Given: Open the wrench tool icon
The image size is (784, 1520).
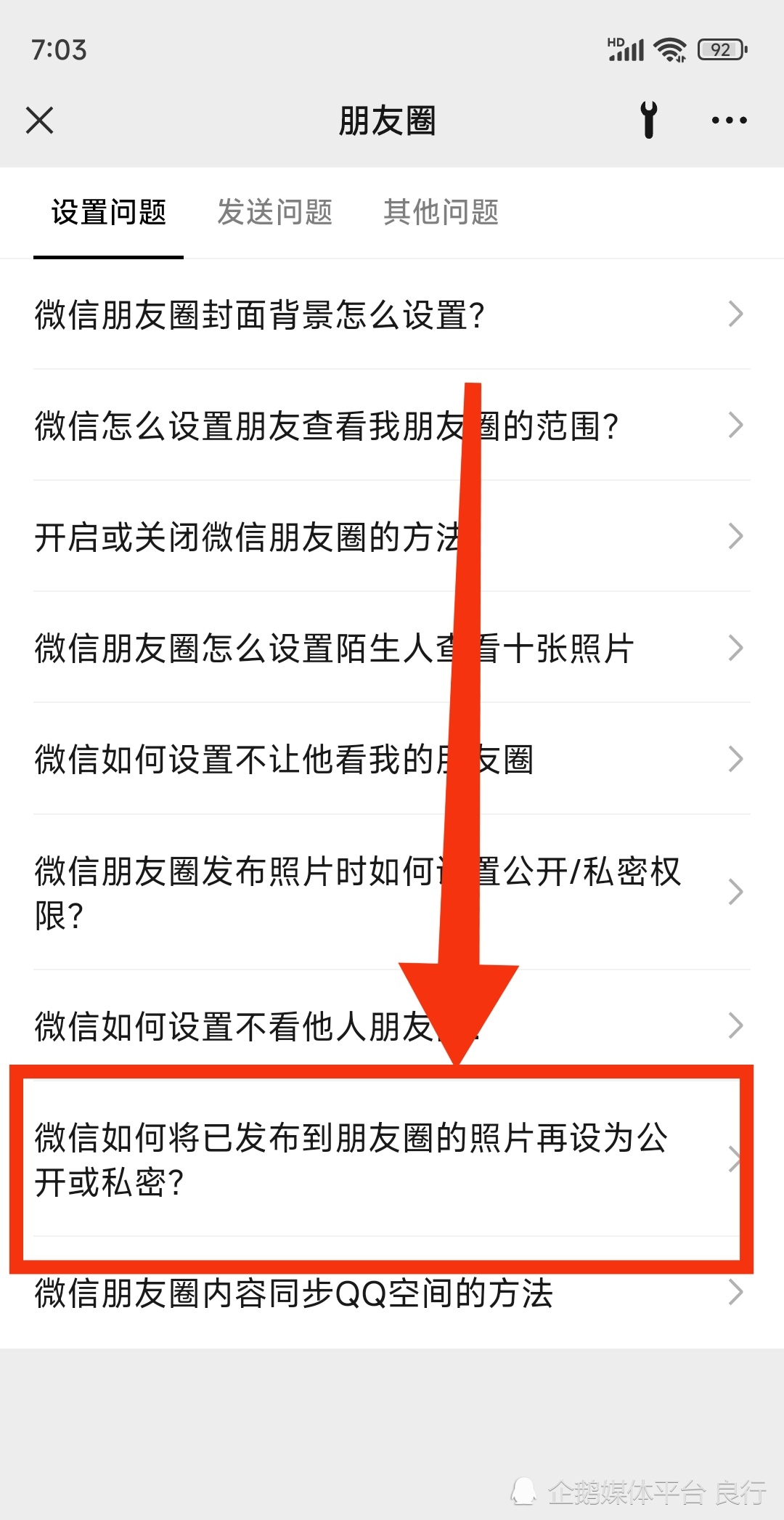Looking at the screenshot, I should [649, 121].
